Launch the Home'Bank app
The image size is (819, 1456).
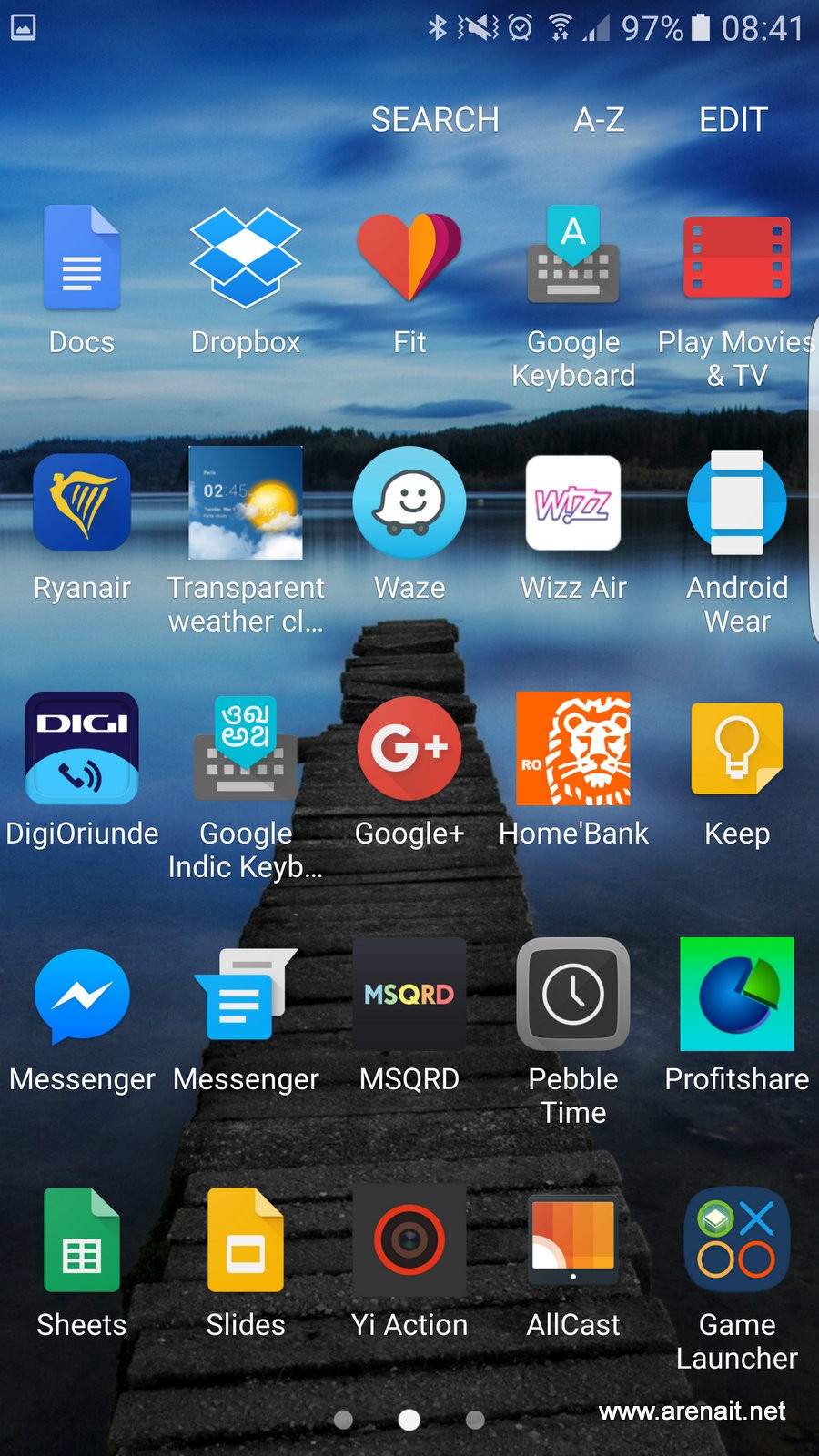(573, 749)
